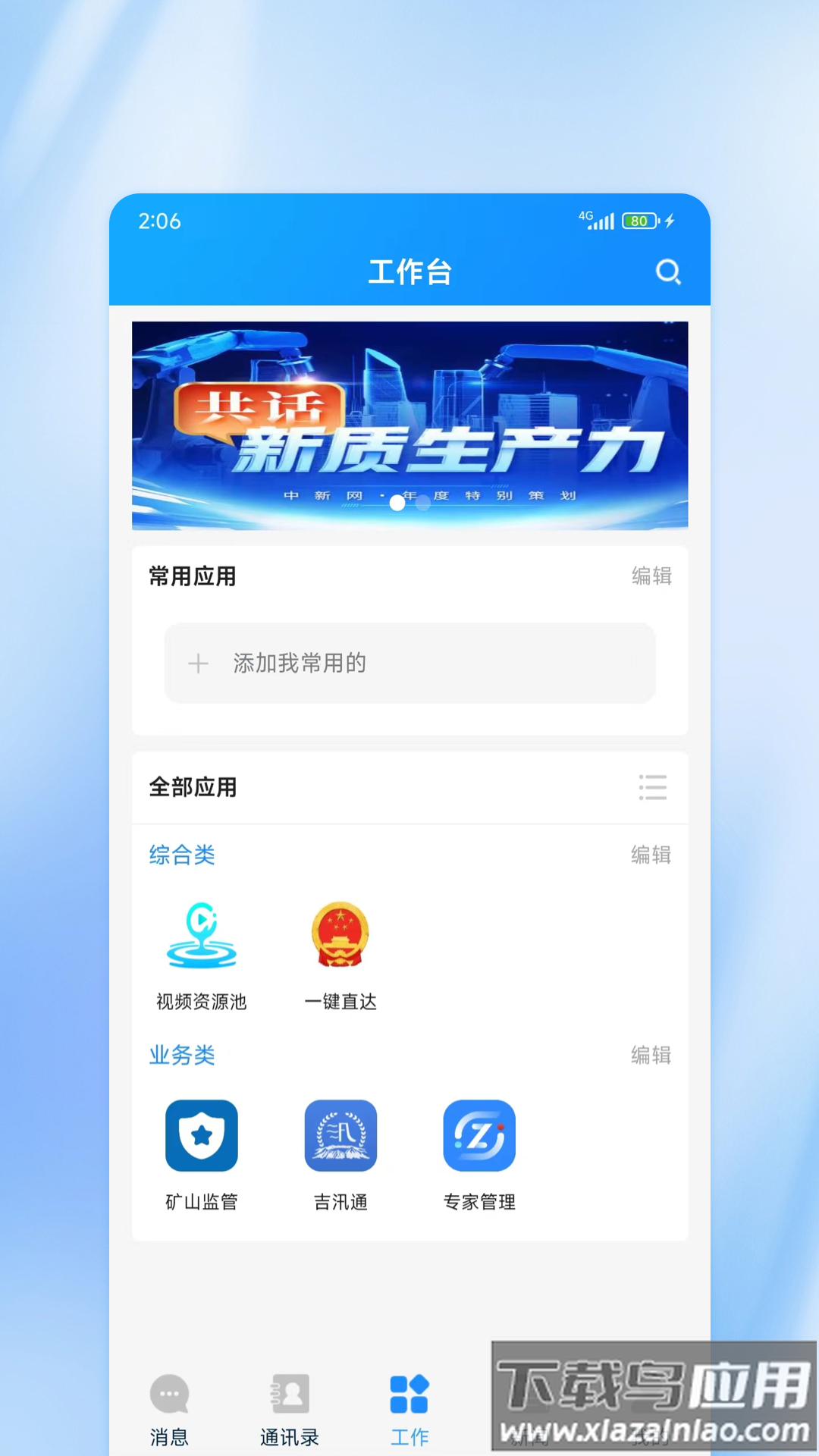Tap the 综合类 category label
The height and width of the screenshot is (1456, 819).
pyautogui.click(x=182, y=855)
